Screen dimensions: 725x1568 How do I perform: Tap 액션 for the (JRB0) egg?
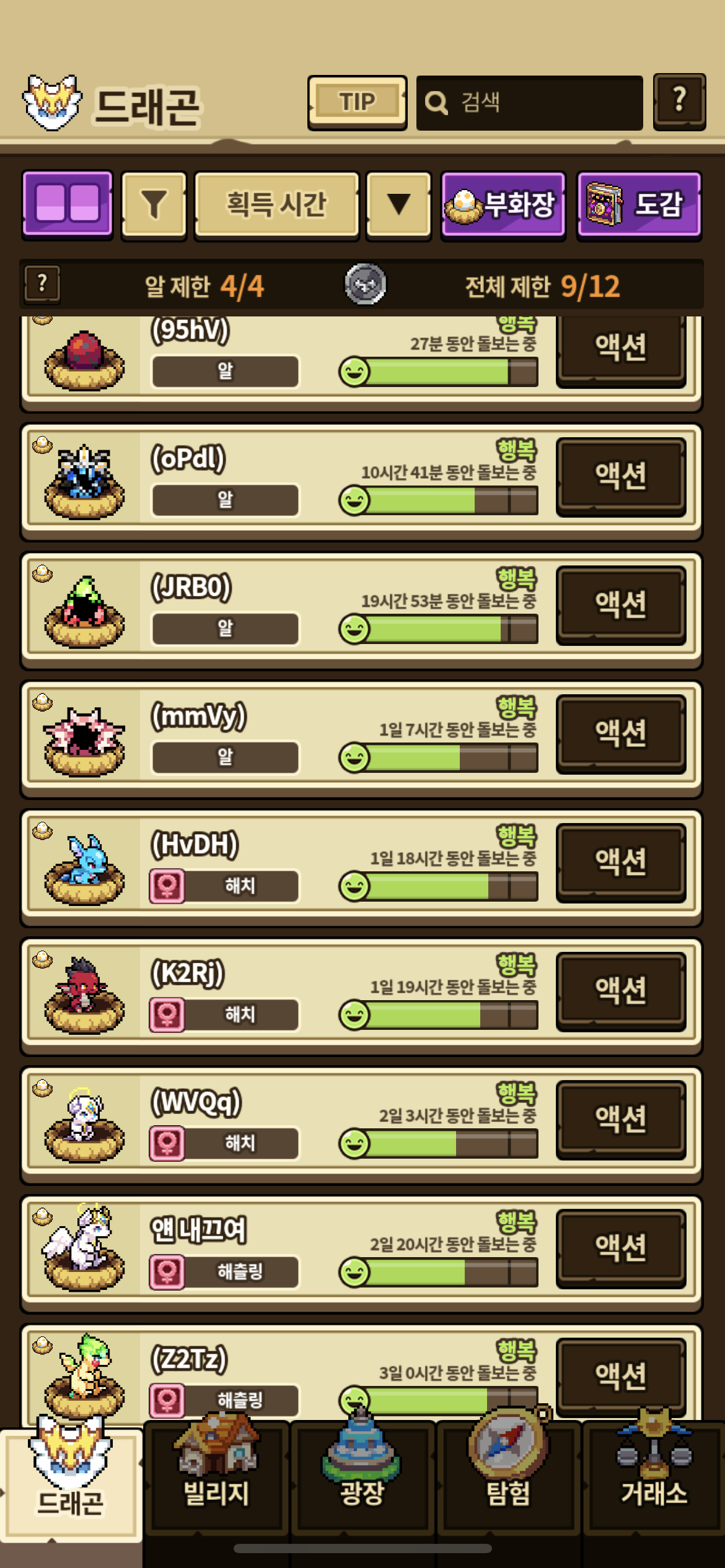621,605
